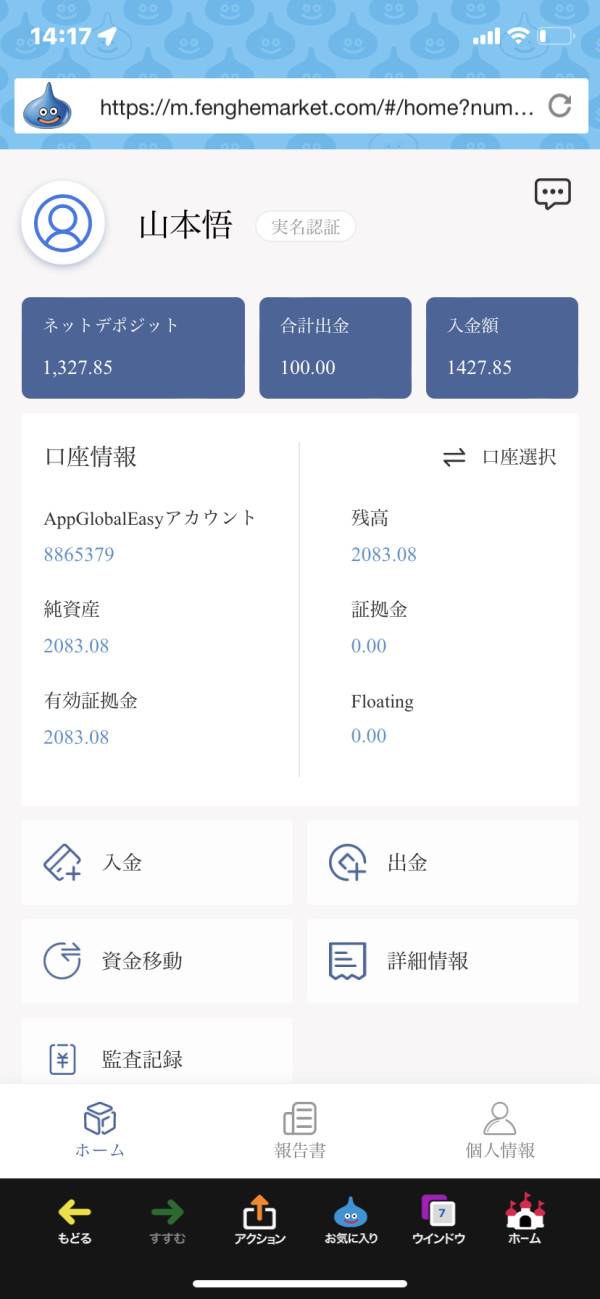Open the chat message icon
The image size is (600, 1299).
(x=552, y=194)
